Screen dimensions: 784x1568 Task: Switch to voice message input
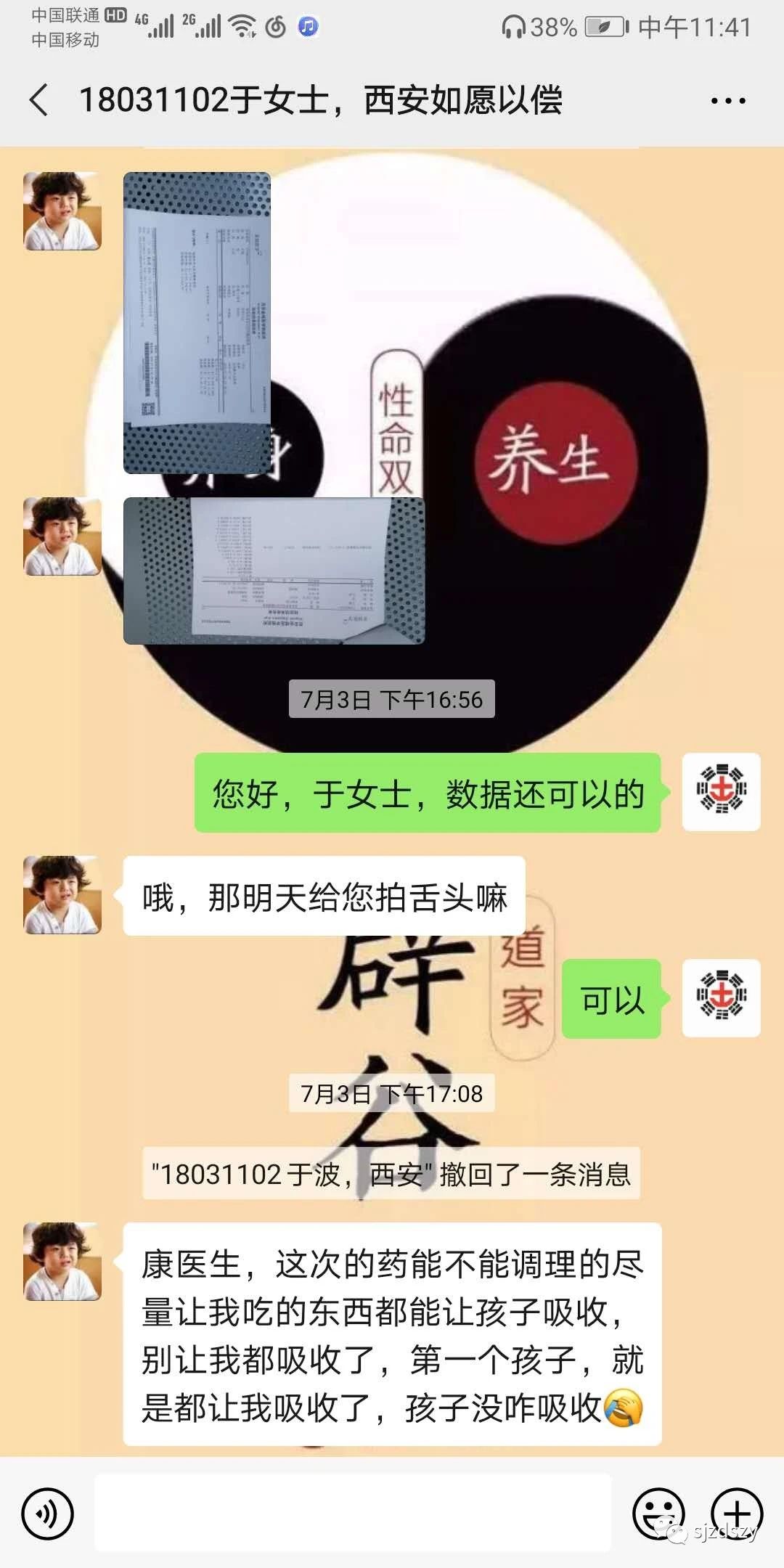pyautogui.click(x=48, y=1514)
